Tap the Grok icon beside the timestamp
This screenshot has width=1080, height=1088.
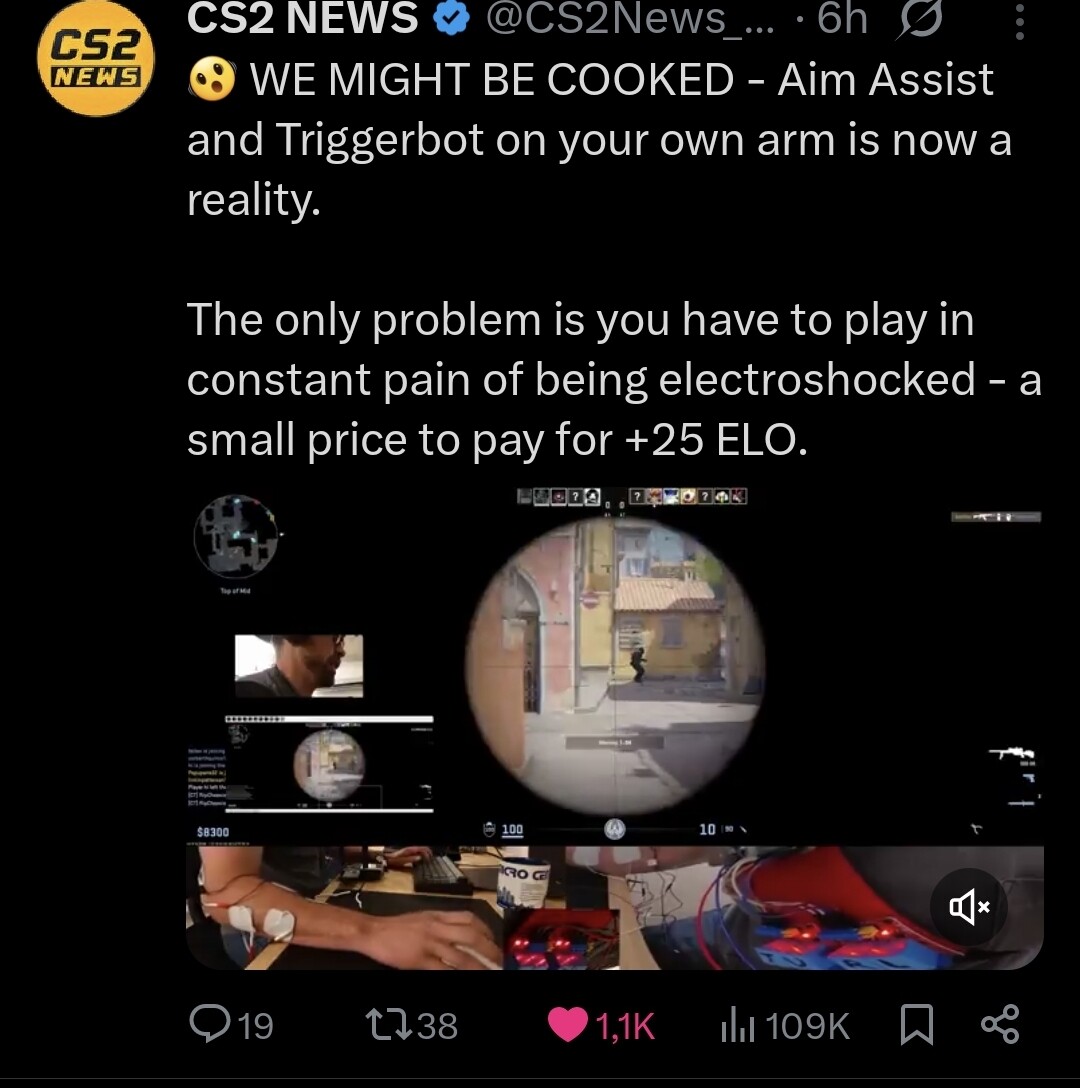(920, 18)
